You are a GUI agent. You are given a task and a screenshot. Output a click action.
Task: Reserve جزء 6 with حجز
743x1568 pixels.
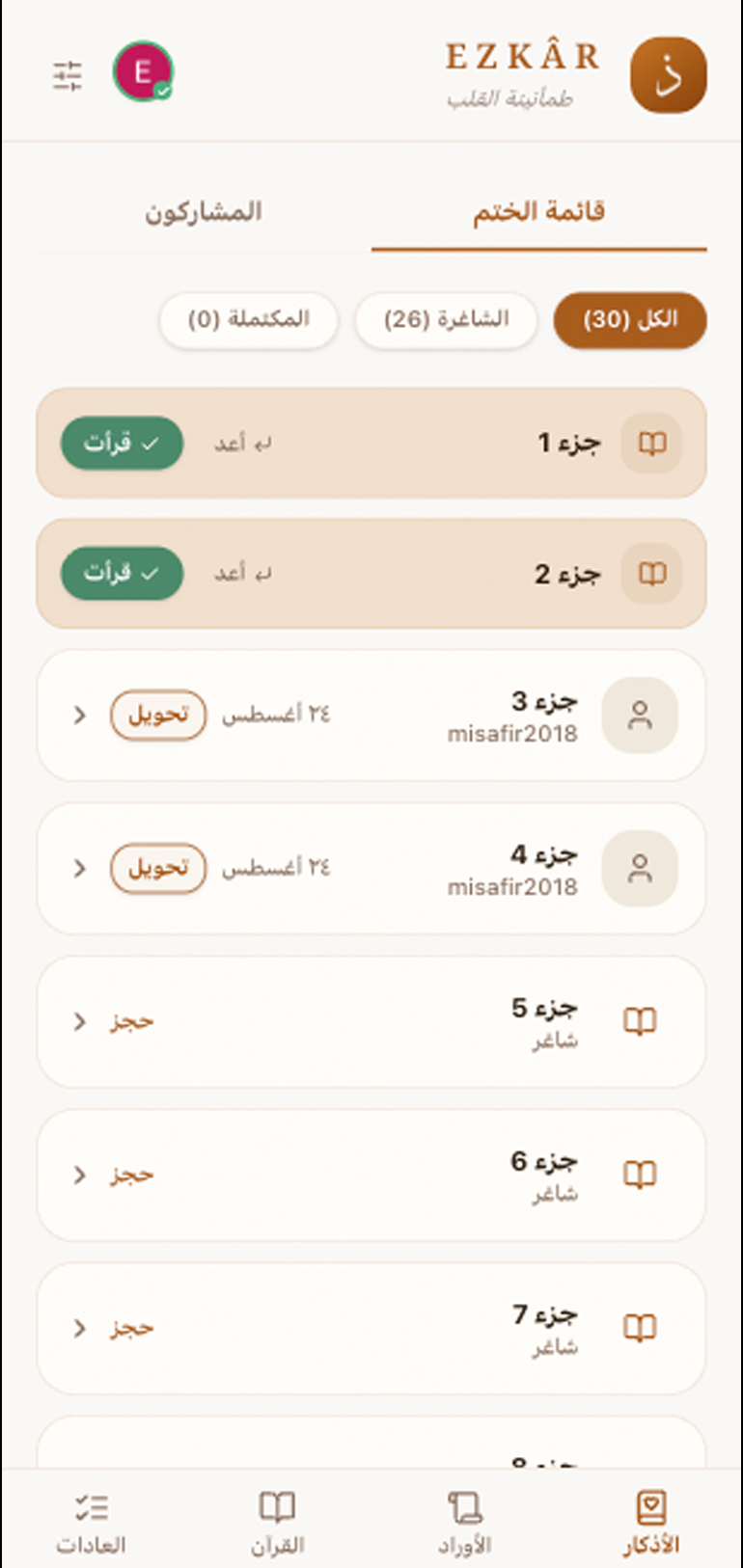(x=132, y=1176)
